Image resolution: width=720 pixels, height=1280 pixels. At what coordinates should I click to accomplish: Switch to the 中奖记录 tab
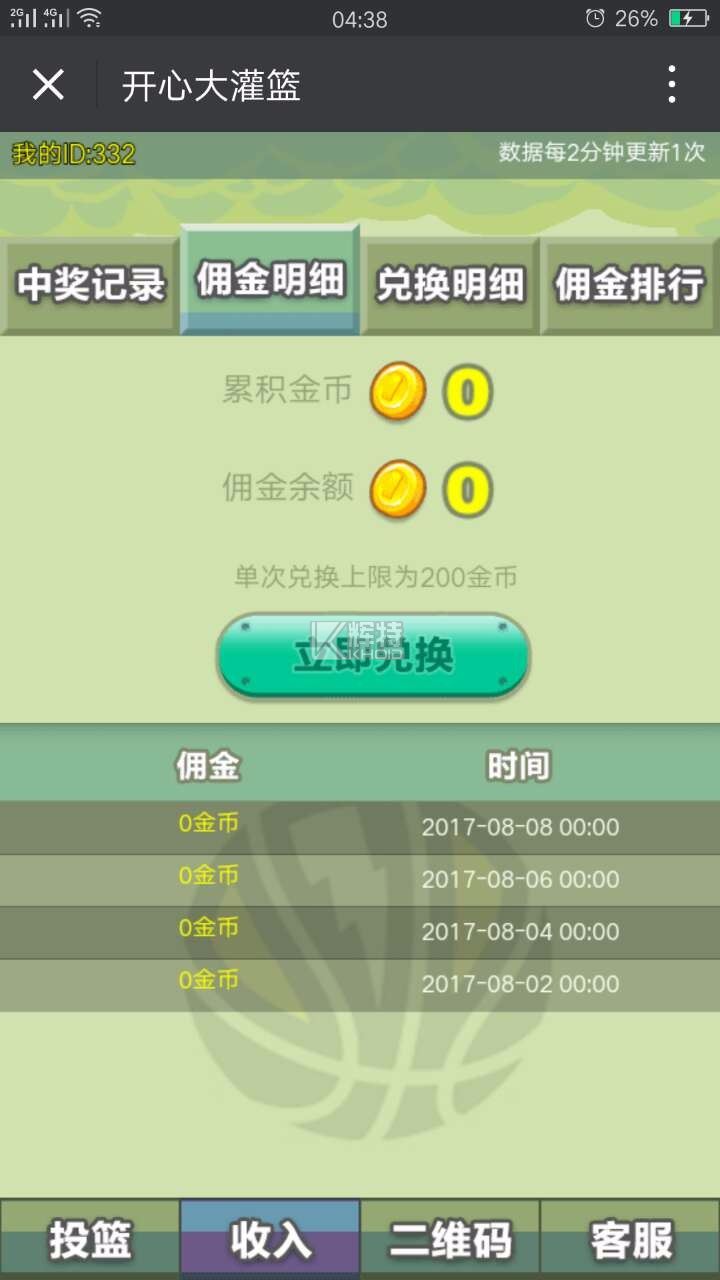coord(90,286)
